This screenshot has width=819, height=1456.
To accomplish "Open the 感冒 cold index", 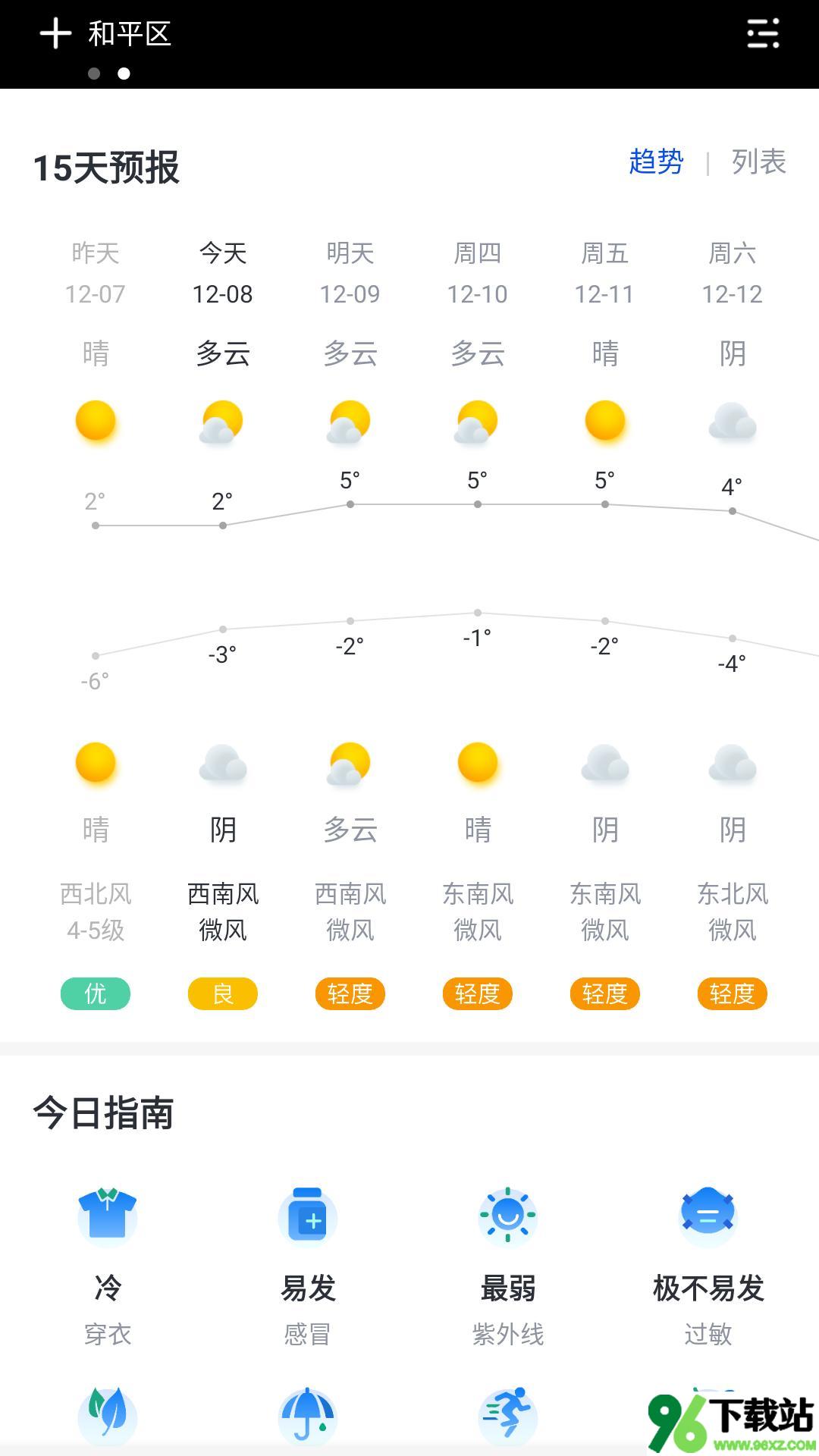I will click(x=308, y=1266).
